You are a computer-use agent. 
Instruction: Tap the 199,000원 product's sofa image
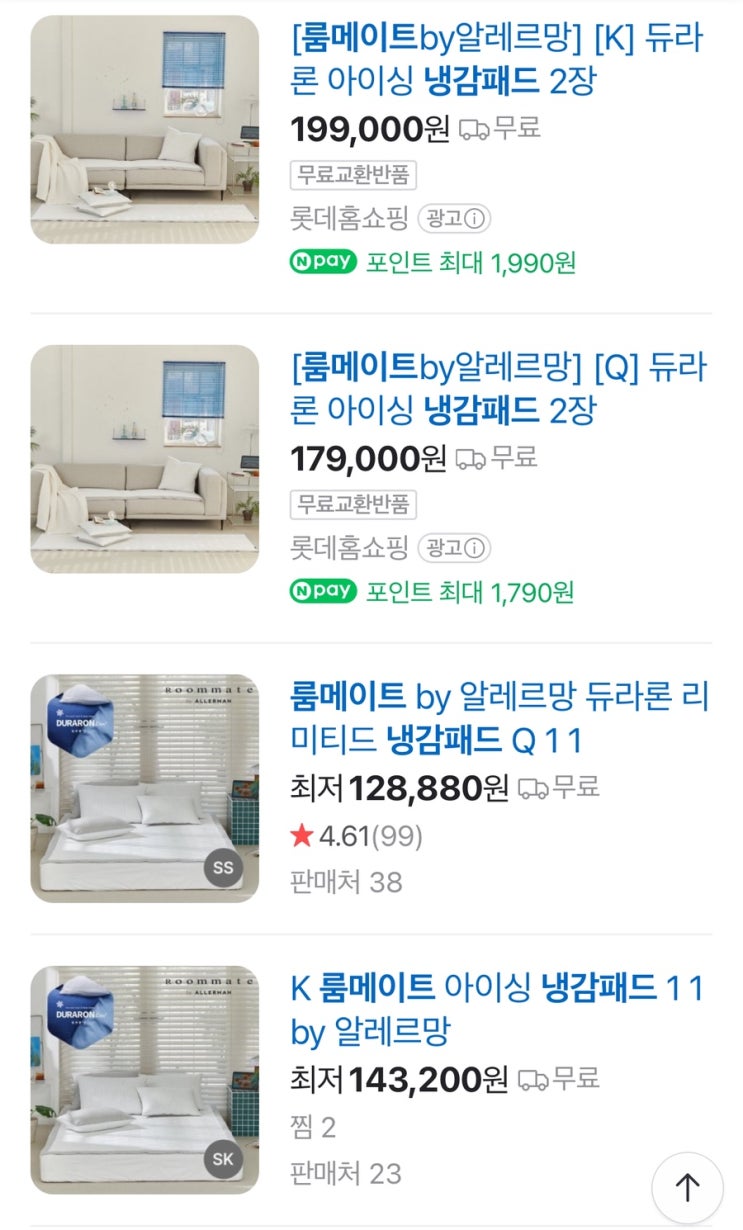coord(145,130)
